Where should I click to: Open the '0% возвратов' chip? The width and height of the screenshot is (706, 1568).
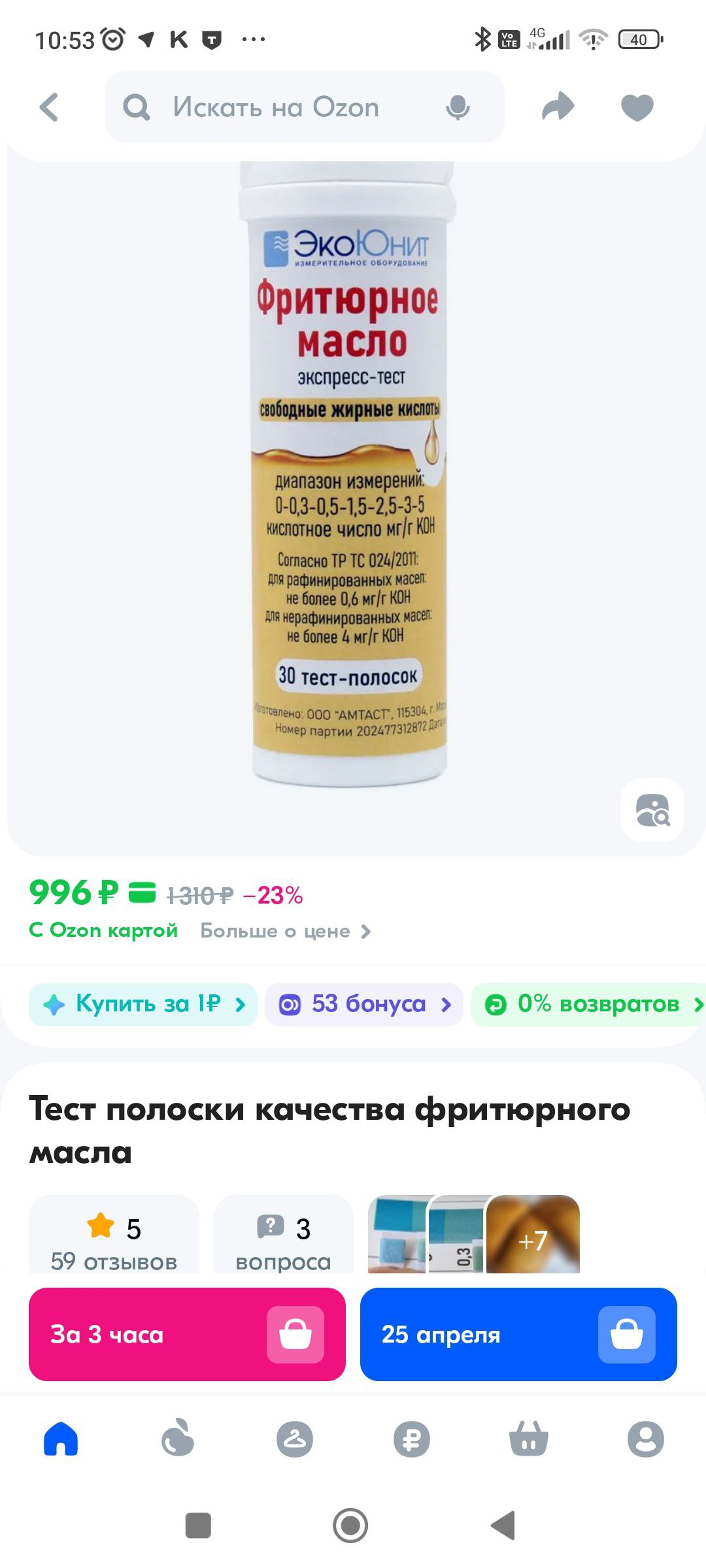(x=588, y=1004)
